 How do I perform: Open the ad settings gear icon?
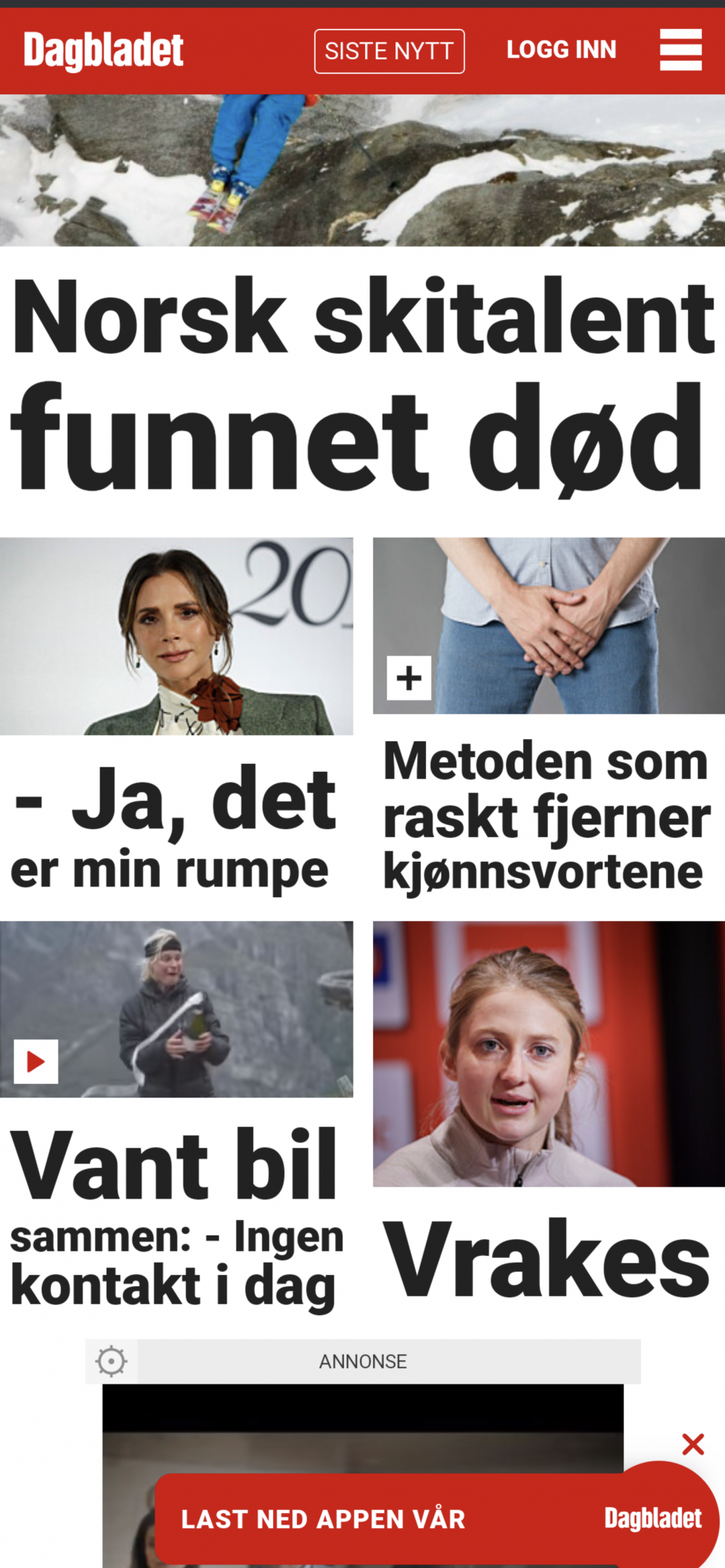[x=111, y=1361]
